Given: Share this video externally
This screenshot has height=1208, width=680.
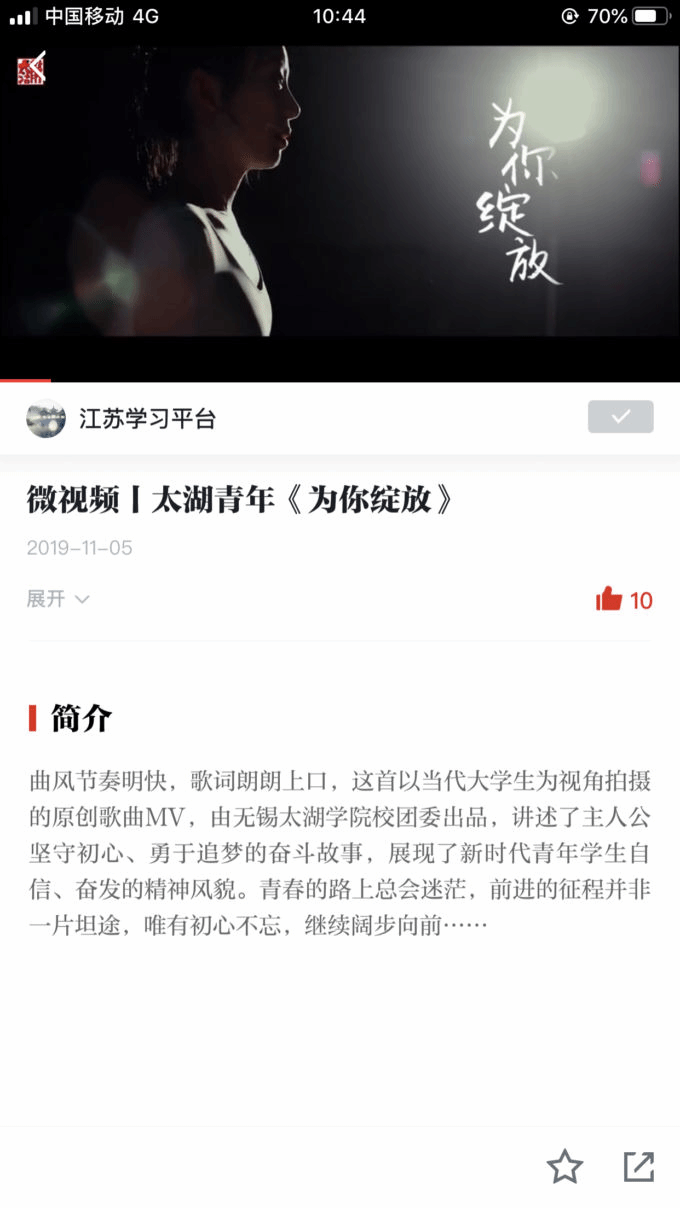Looking at the screenshot, I should tap(638, 1166).
